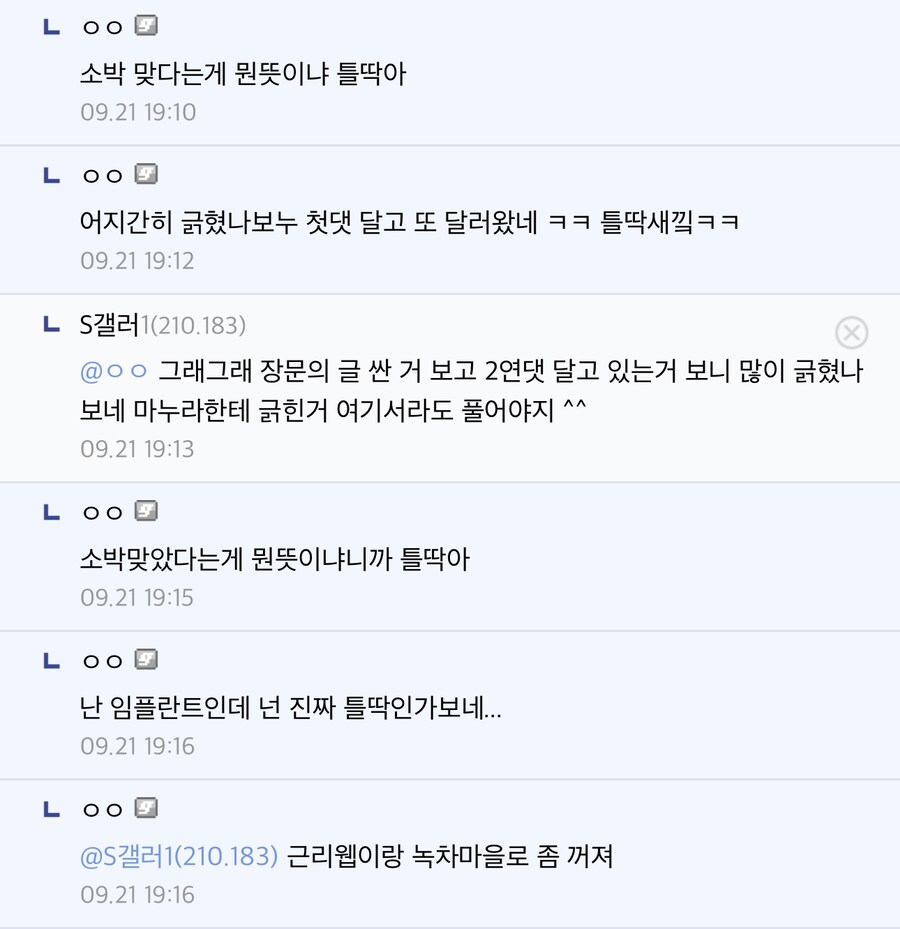
Task: Tap the X delete button on S갤러1's comment
Action: pos(851,332)
